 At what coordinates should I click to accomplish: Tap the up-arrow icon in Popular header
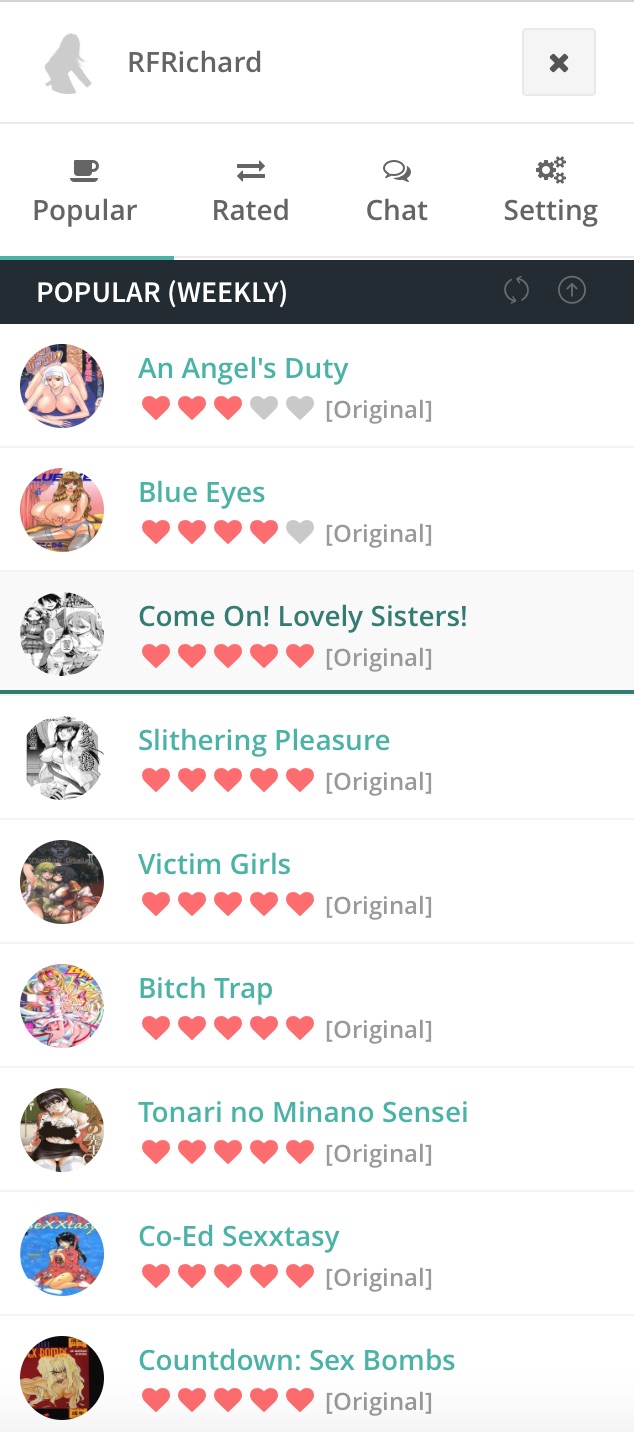(x=572, y=291)
